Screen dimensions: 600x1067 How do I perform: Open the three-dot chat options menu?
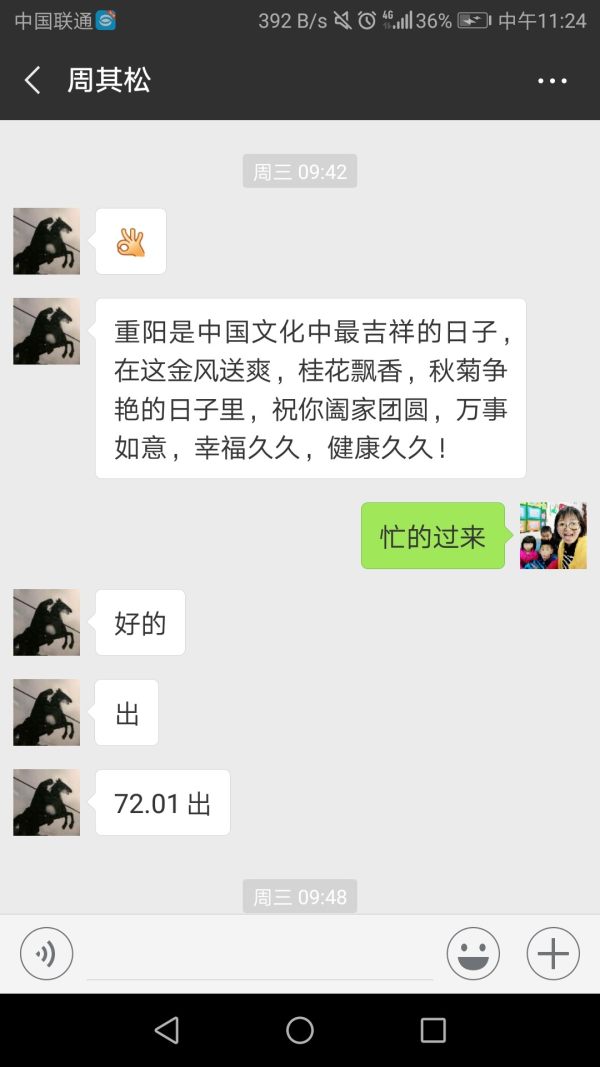(552, 81)
